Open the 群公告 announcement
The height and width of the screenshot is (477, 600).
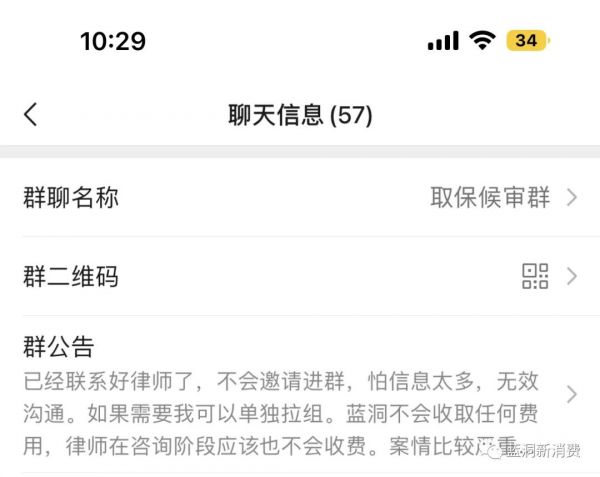[x=300, y=393]
